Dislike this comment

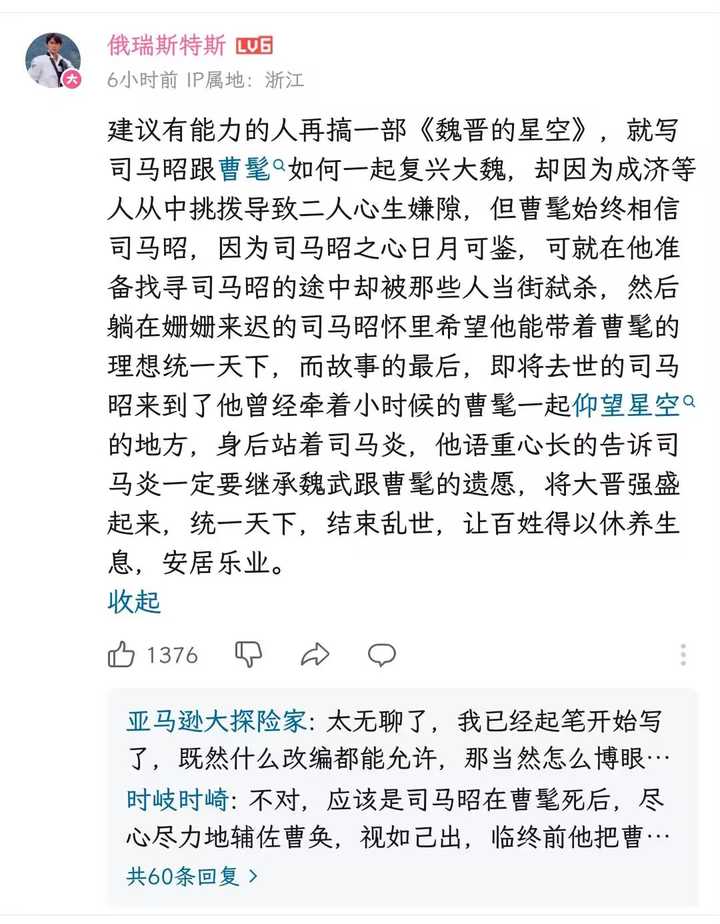(248, 655)
